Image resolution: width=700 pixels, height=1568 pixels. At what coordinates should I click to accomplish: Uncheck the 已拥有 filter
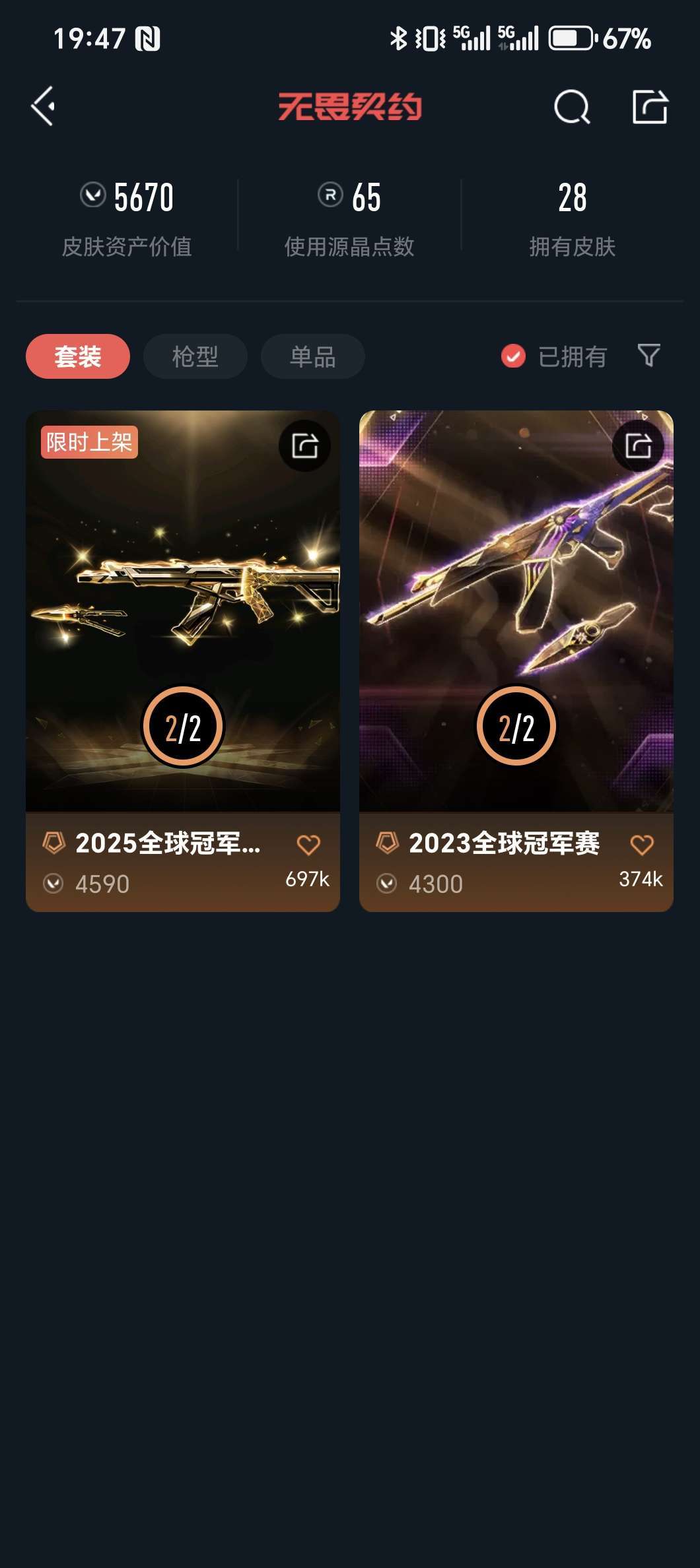(x=554, y=356)
